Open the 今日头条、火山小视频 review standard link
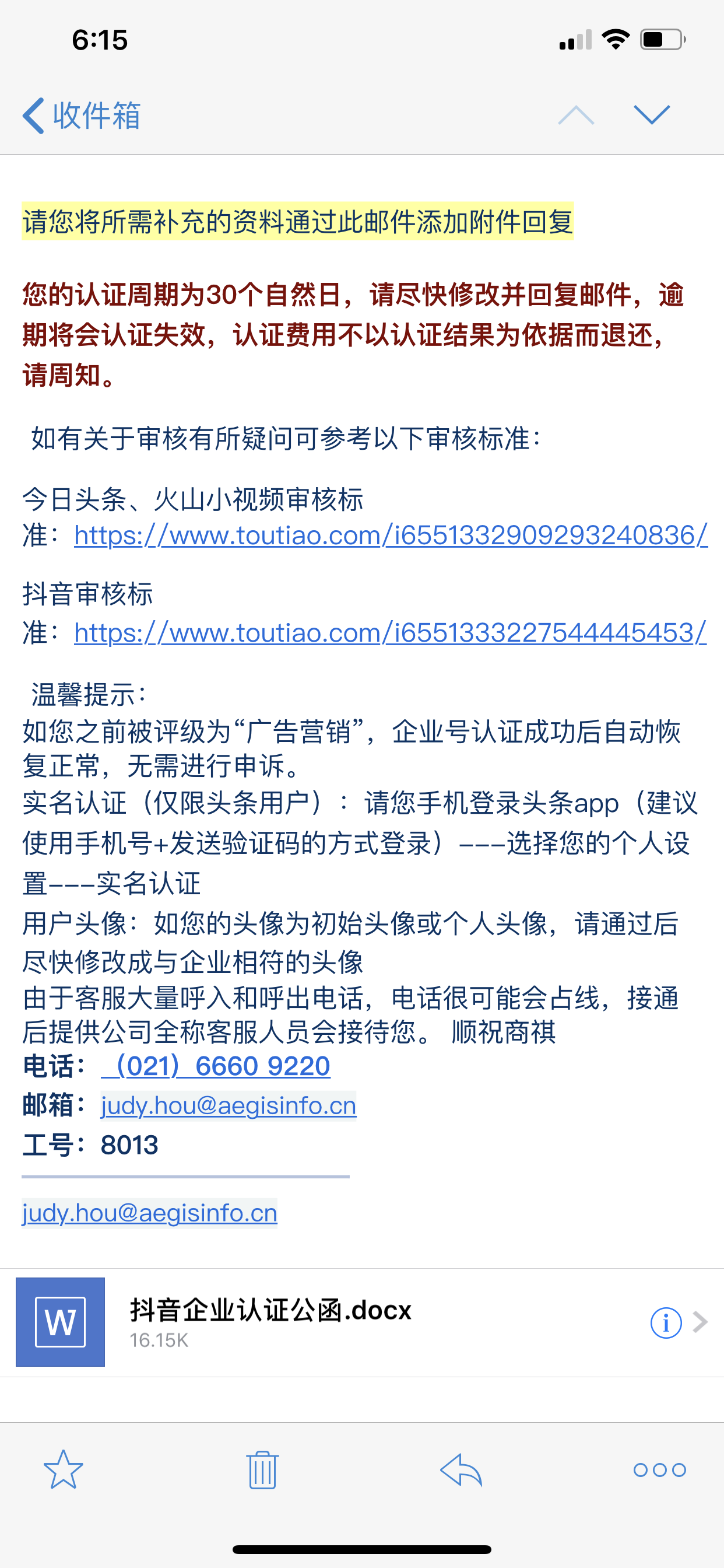This screenshot has width=724, height=1568. 391,535
